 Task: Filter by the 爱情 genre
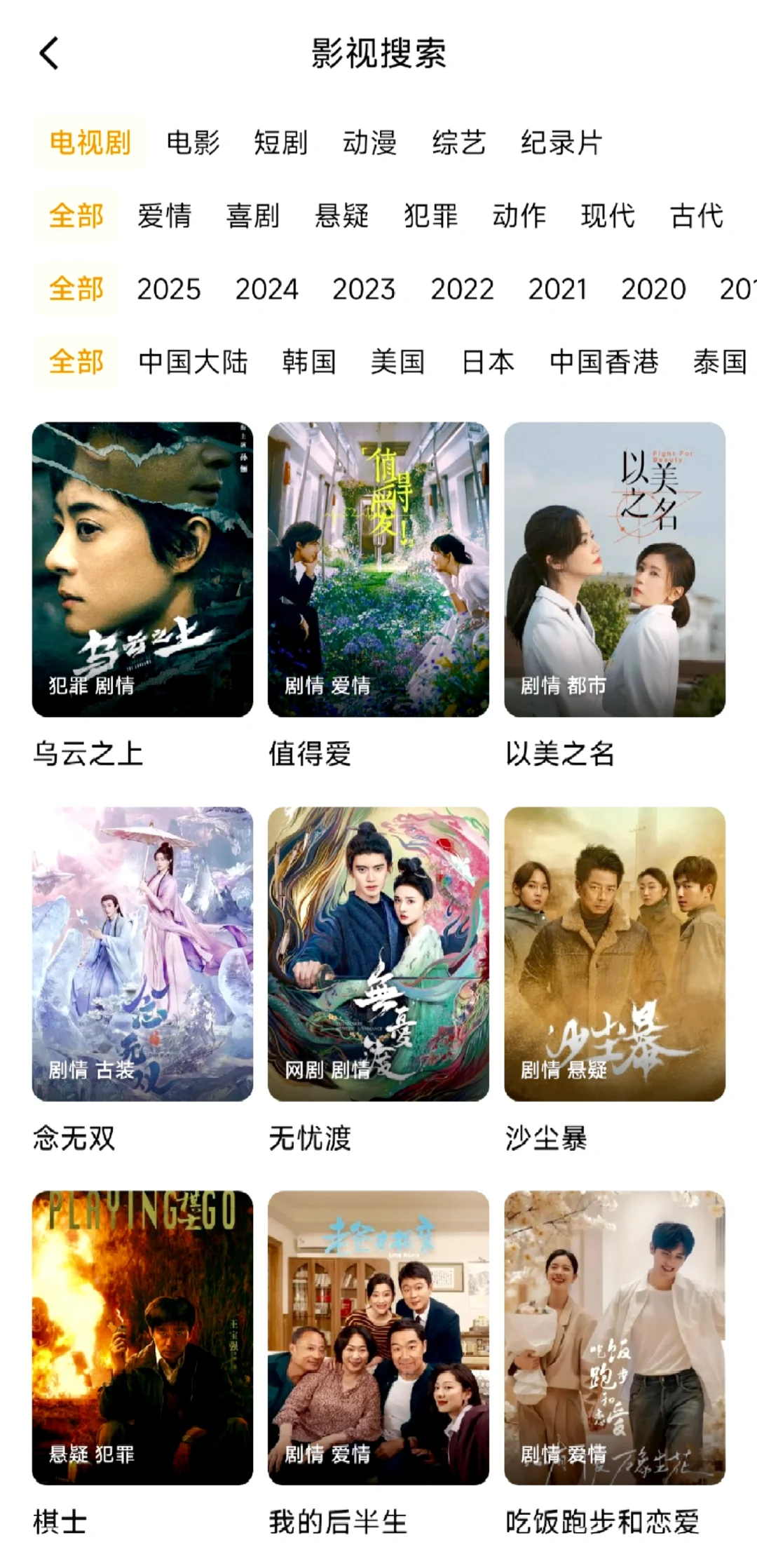click(164, 216)
